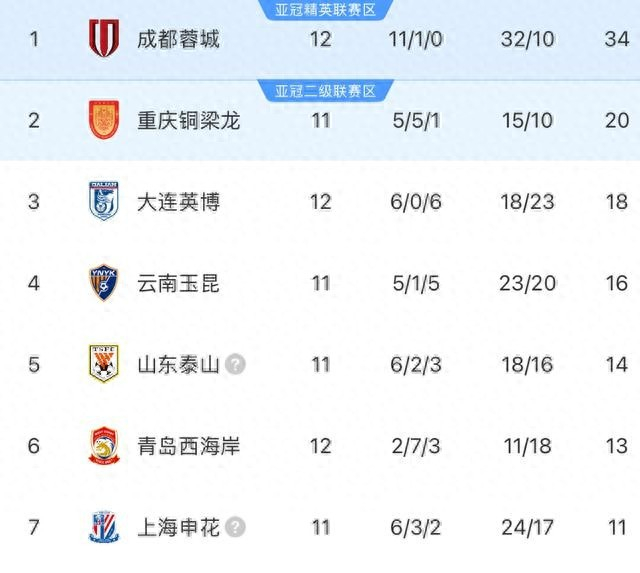
Task: Open the 青岛西海岸 team row
Action: pos(320,445)
